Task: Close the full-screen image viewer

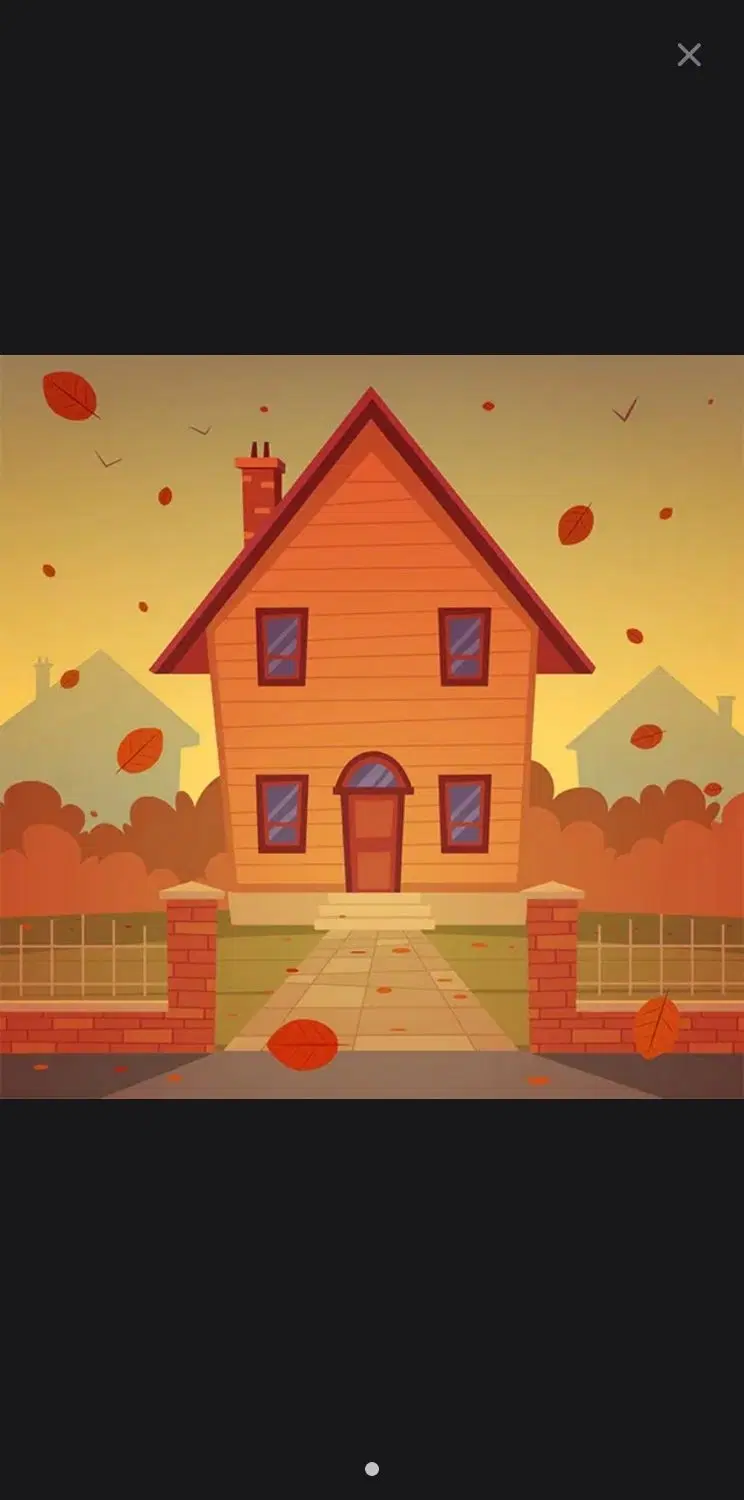Action: click(x=689, y=55)
